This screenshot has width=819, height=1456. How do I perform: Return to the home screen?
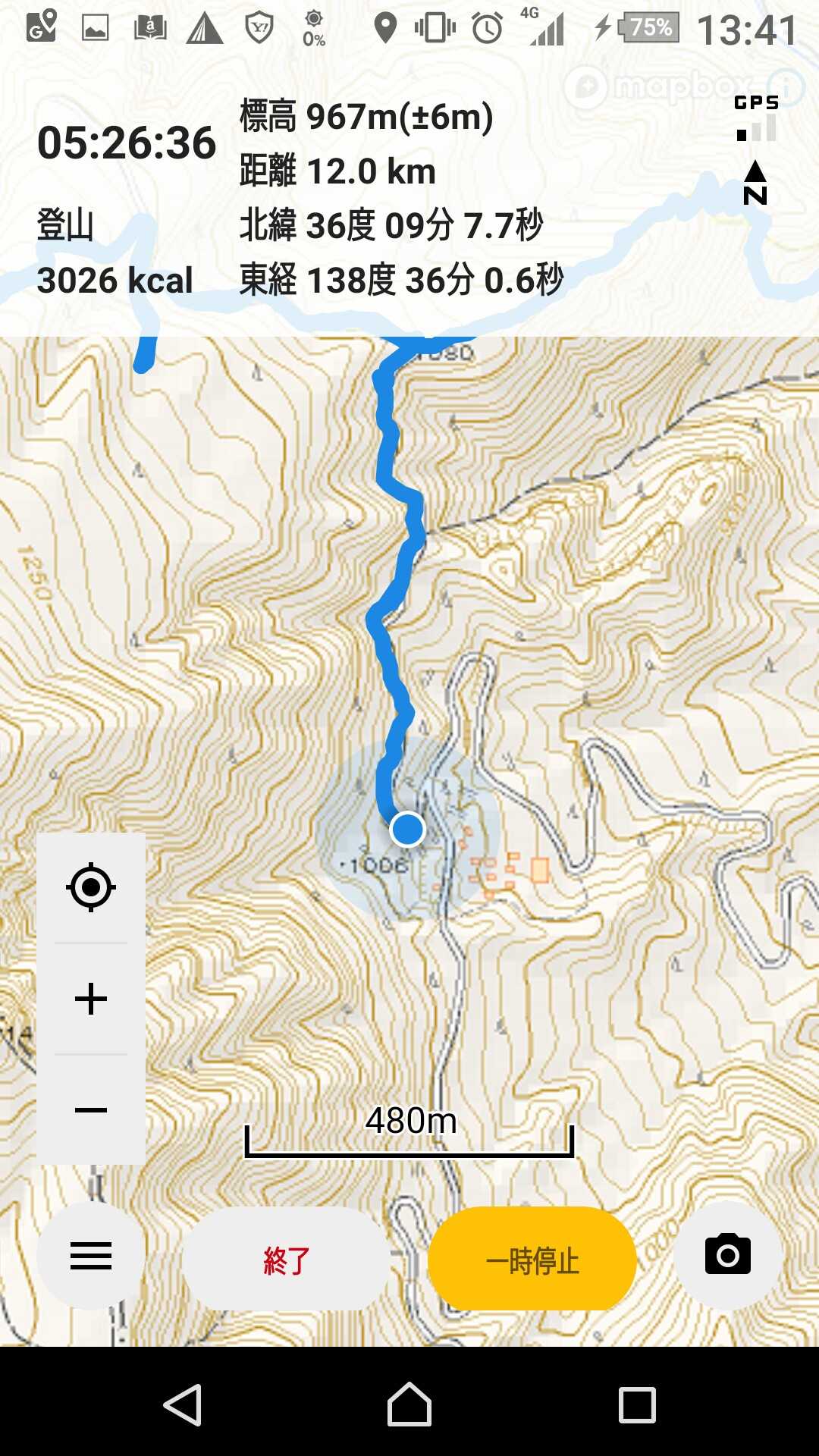pyautogui.click(x=409, y=1405)
